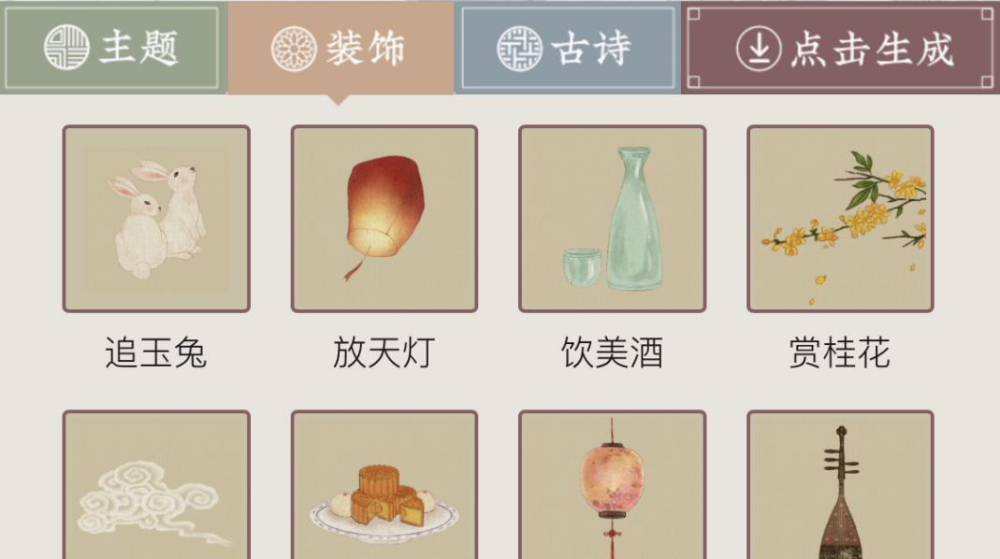
Task: Switch to the 主题 tab
Action: click(112, 48)
